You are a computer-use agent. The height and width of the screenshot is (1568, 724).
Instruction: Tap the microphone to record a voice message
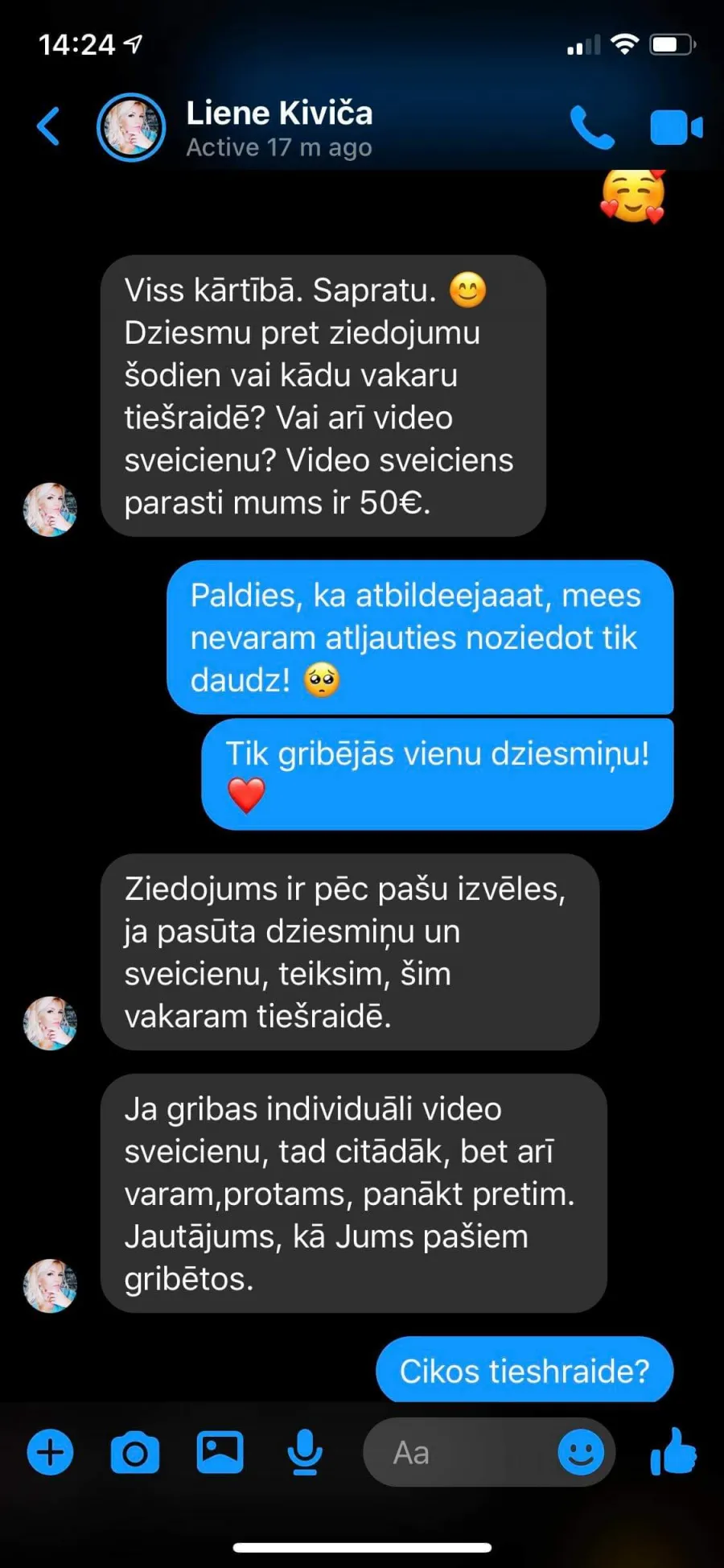pyautogui.click(x=305, y=1453)
